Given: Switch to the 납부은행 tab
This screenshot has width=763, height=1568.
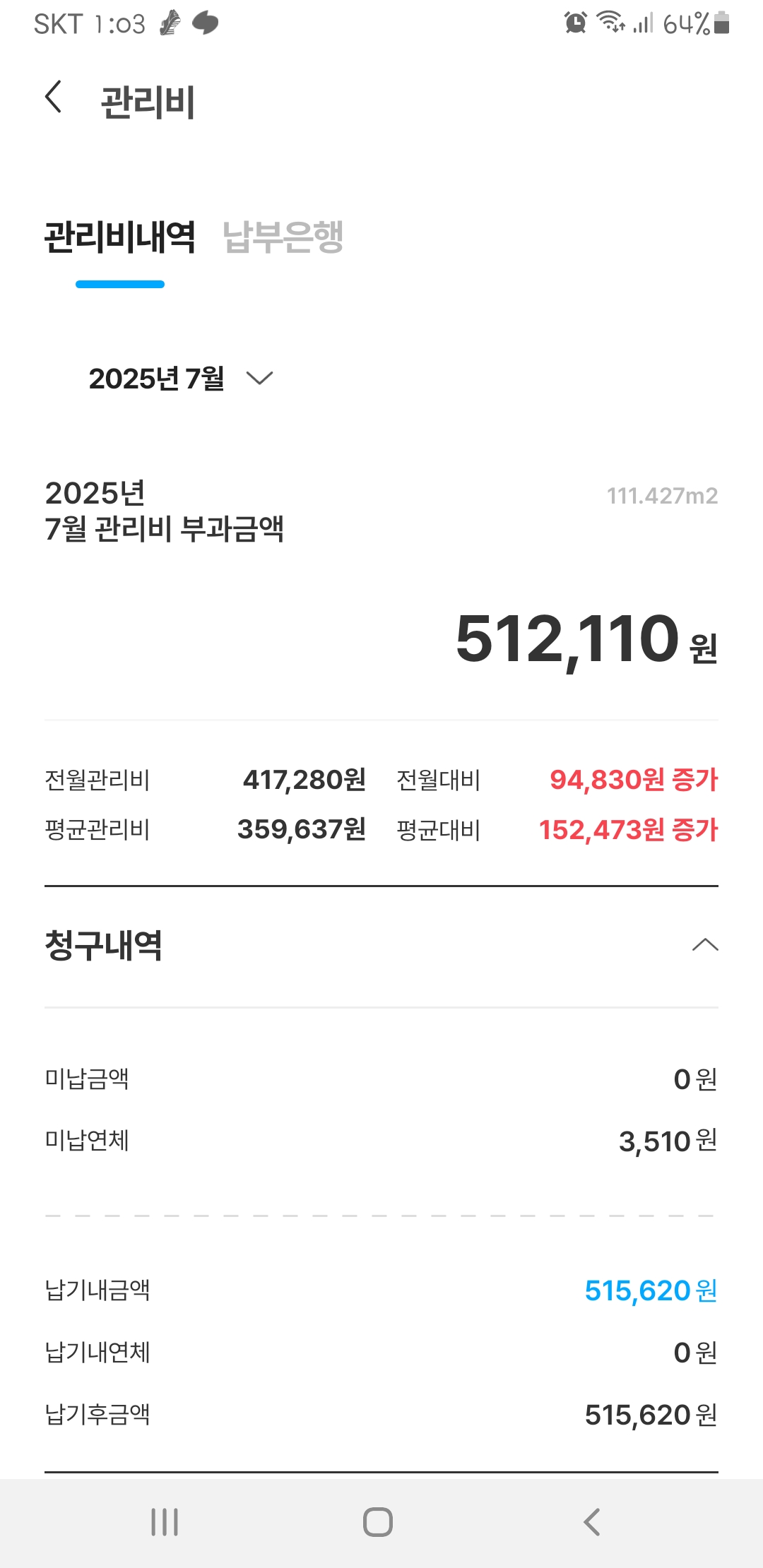Looking at the screenshot, I should (283, 237).
